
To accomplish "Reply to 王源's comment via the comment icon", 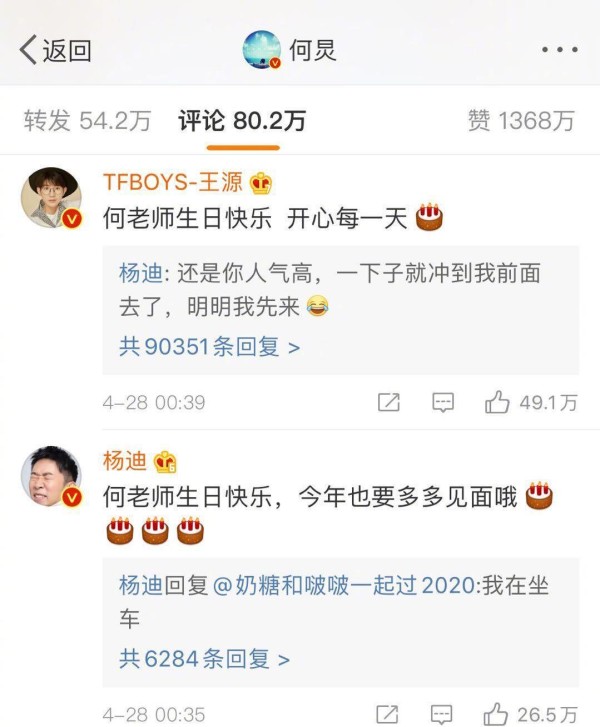I will [443, 402].
